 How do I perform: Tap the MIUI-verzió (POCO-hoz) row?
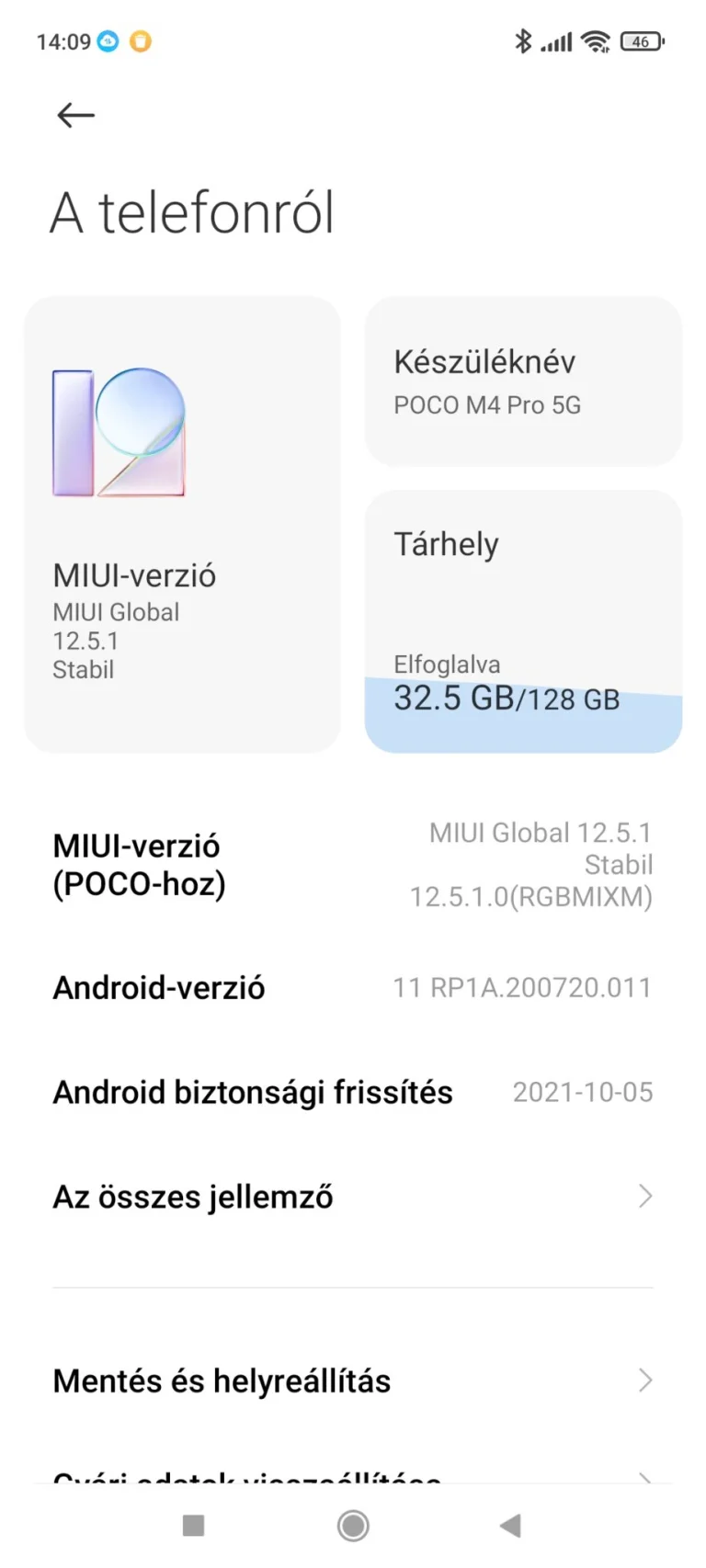coord(353,864)
